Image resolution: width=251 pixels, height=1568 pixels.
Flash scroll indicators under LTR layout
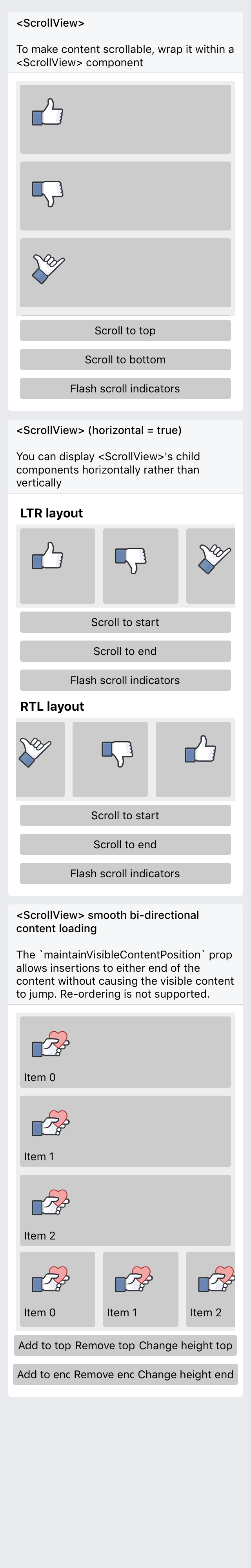point(125,680)
